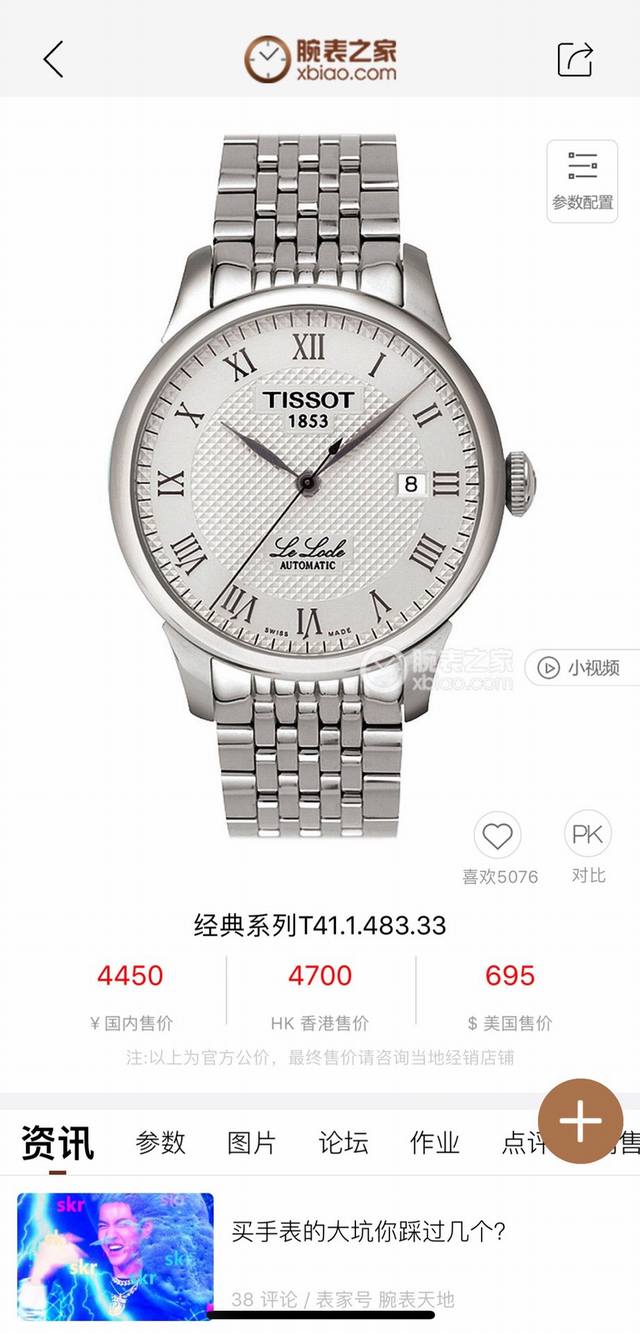Screen dimensions: 640x1333
Task: View the Tissot Le Locle watch photo
Action: (x=318, y=480)
